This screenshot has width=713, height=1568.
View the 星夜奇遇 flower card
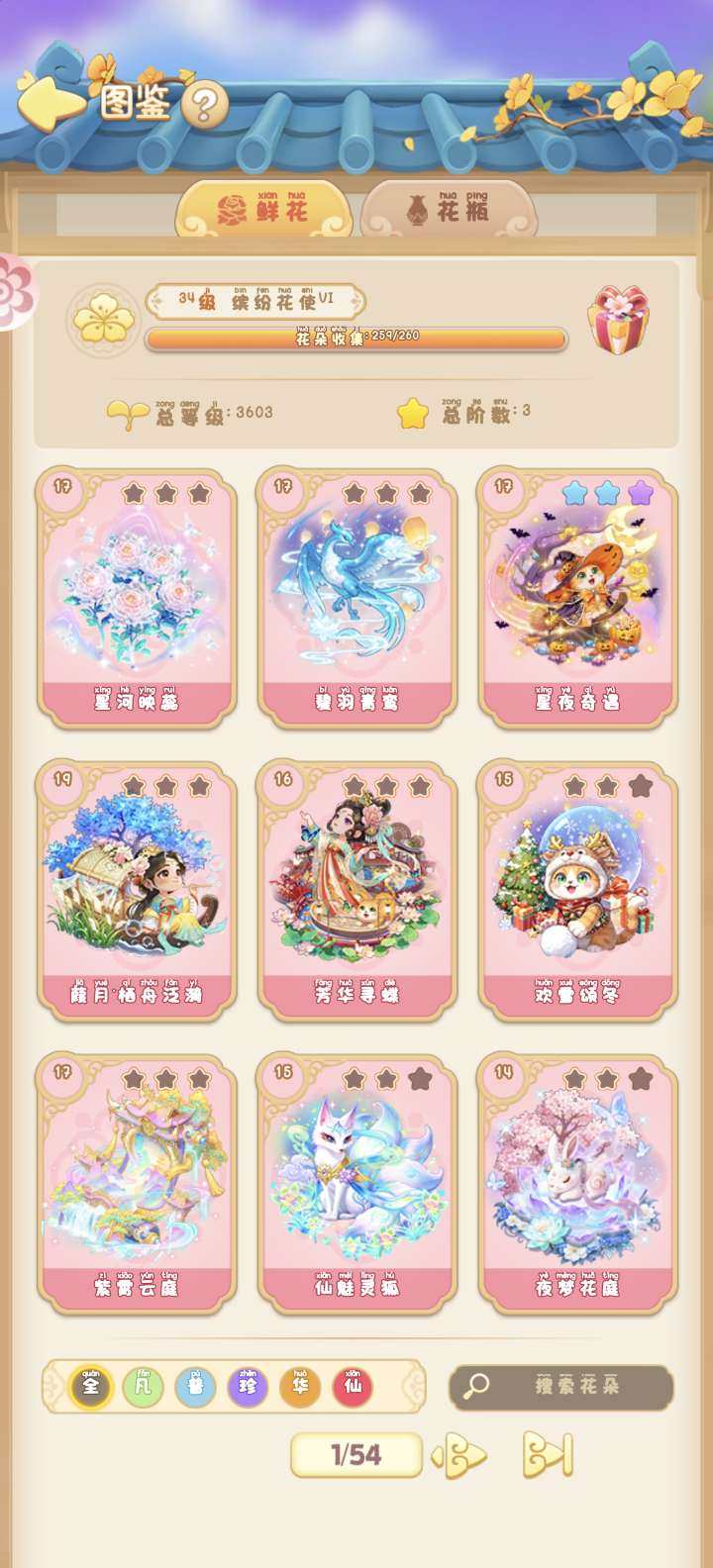point(577,598)
